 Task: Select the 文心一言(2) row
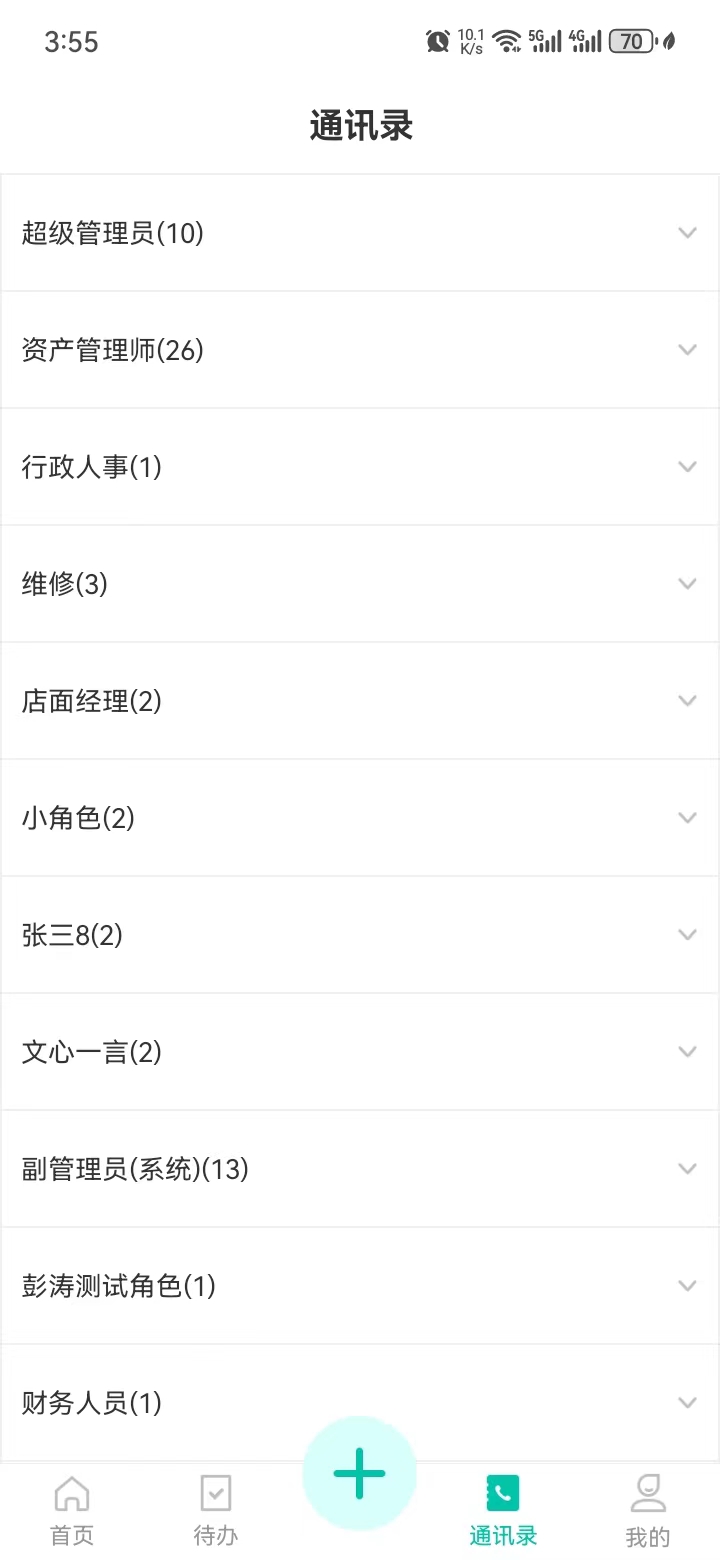pyautogui.click(x=360, y=1052)
